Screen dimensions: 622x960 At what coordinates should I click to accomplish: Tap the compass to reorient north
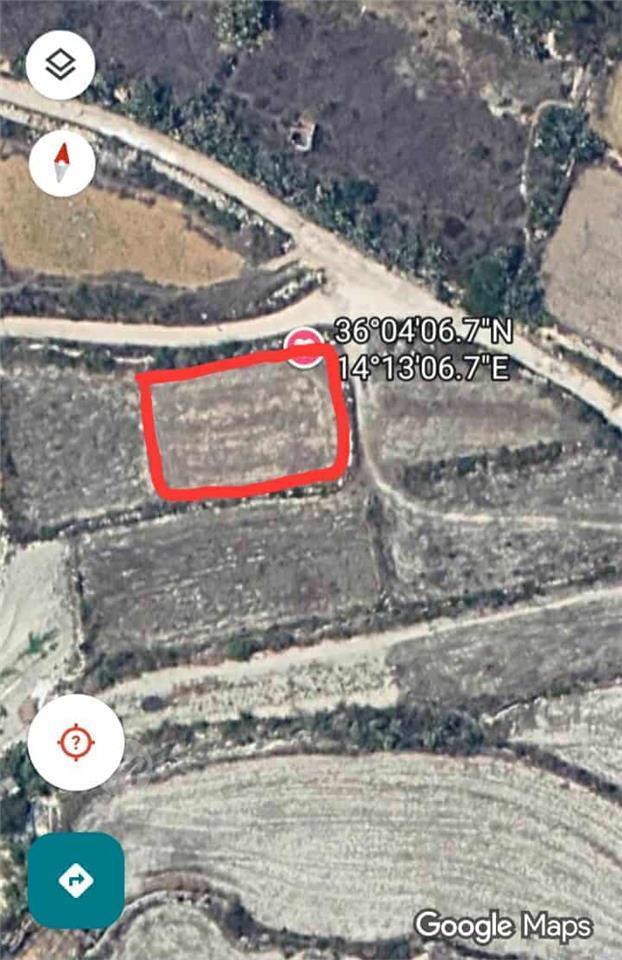62,162
